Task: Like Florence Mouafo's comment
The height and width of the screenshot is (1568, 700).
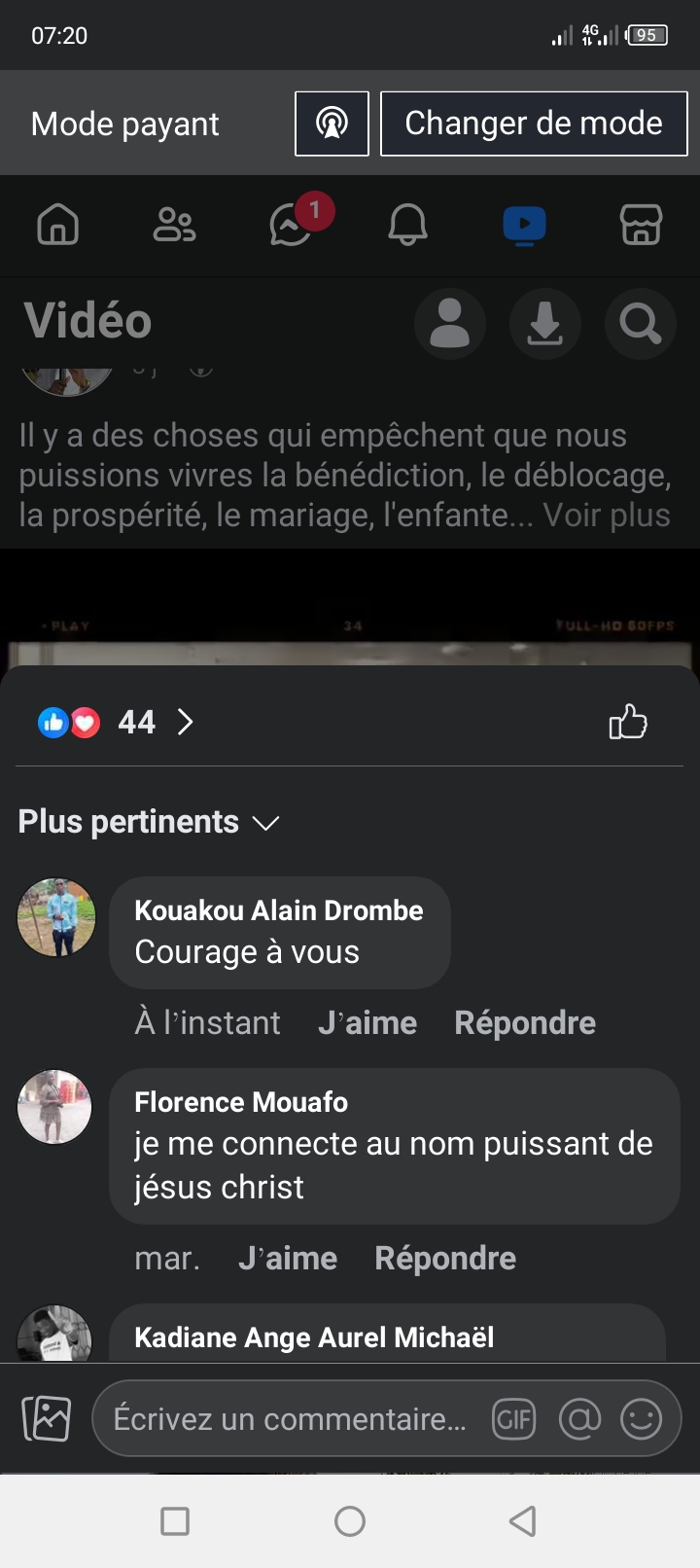Action: coord(287,1259)
